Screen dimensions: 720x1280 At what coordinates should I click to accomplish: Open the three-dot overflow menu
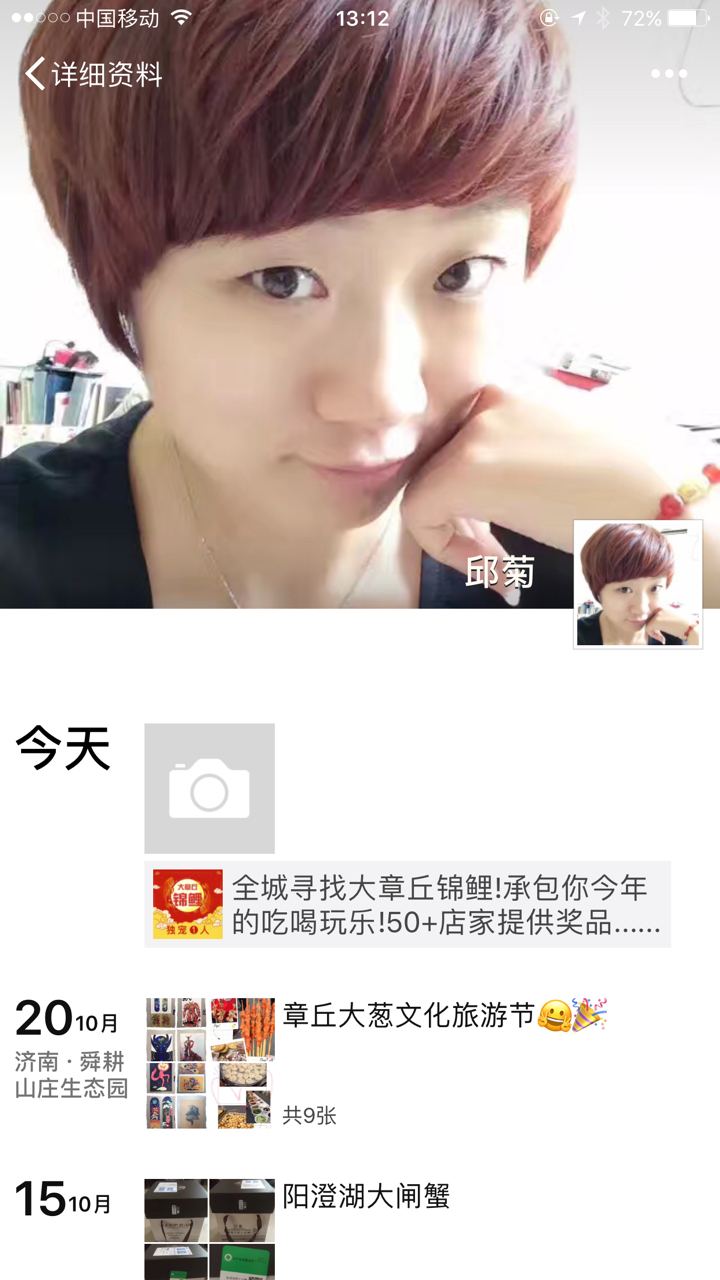[x=669, y=74]
